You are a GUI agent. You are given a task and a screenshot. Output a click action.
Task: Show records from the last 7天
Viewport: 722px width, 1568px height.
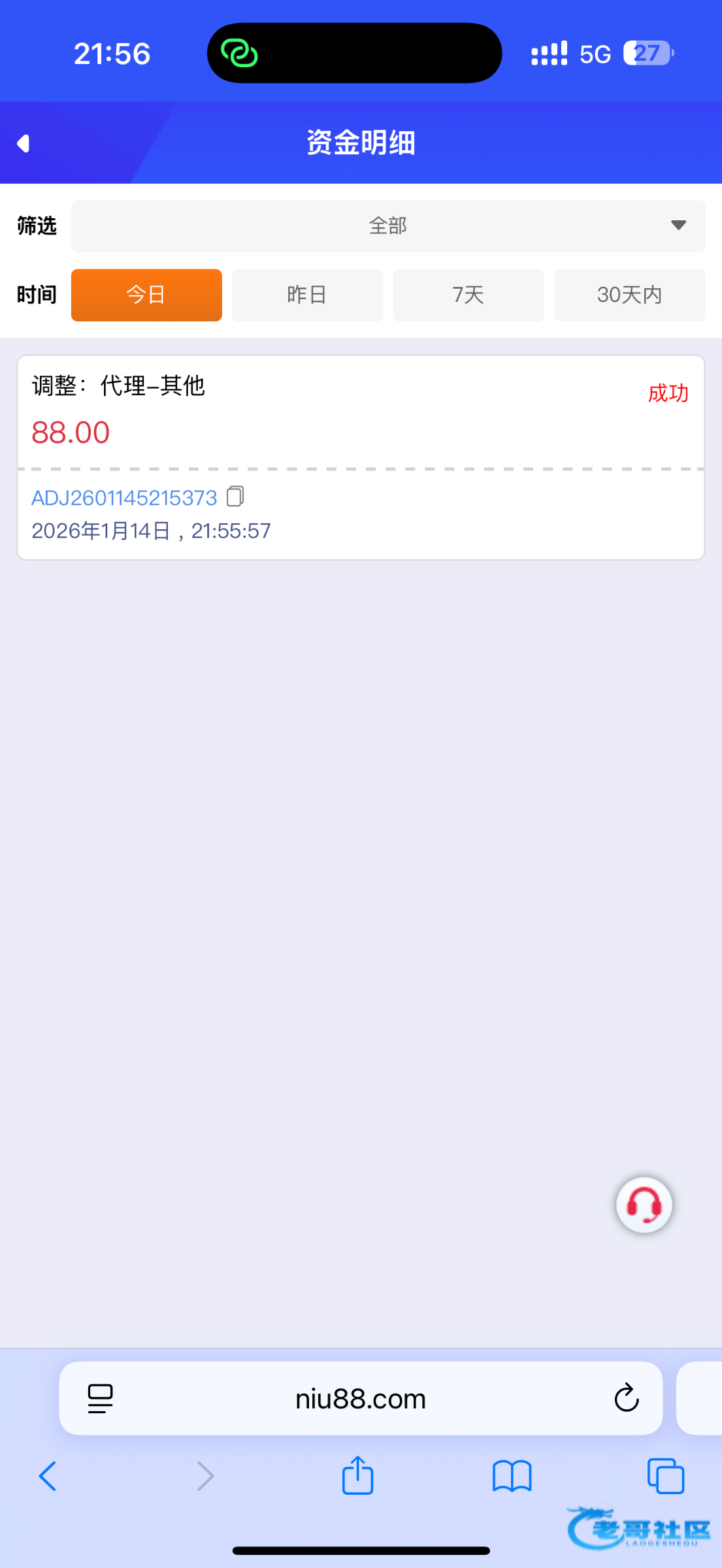tap(468, 295)
